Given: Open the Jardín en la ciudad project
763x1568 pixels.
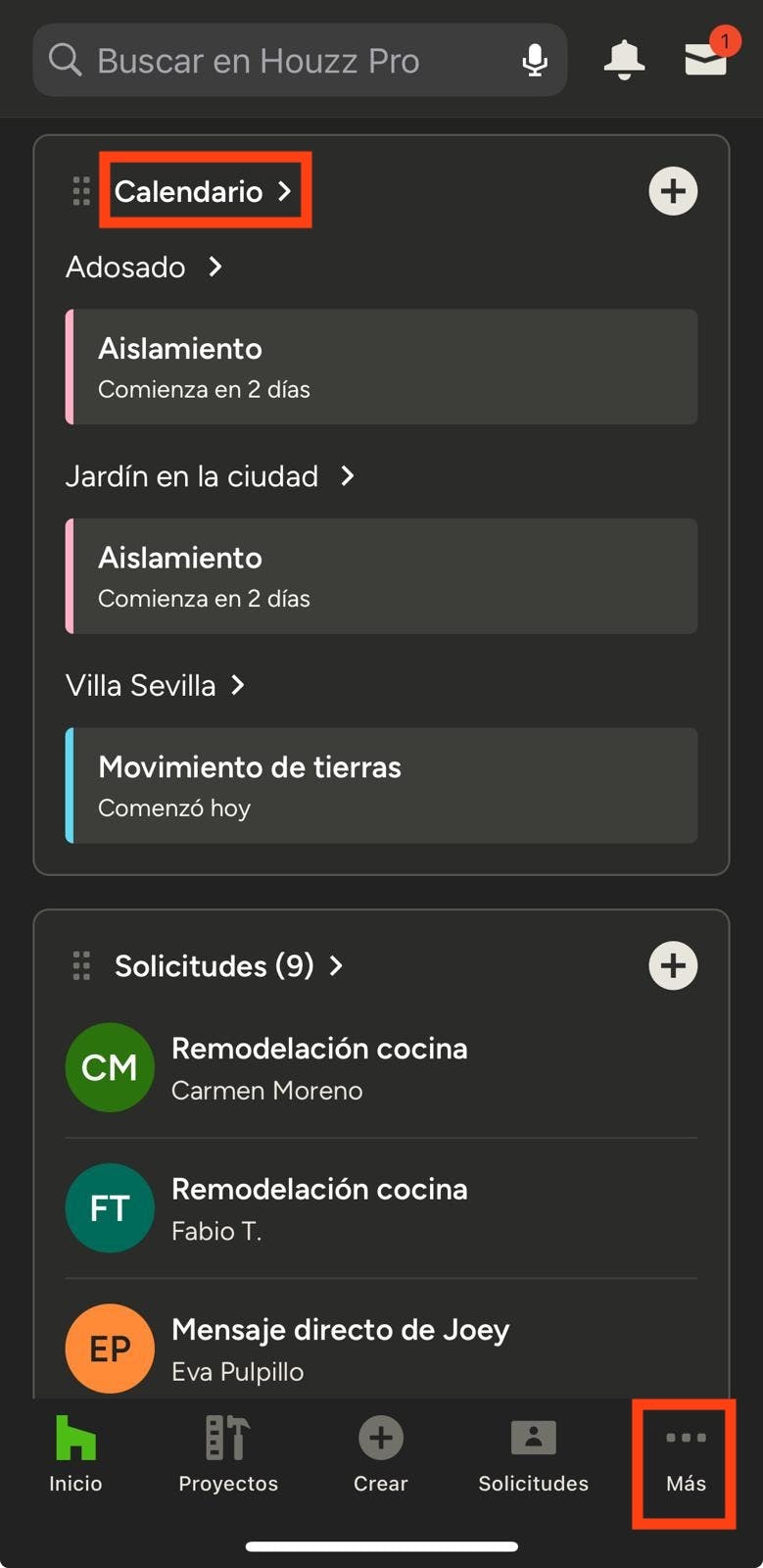Looking at the screenshot, I should tap(210, 476).
